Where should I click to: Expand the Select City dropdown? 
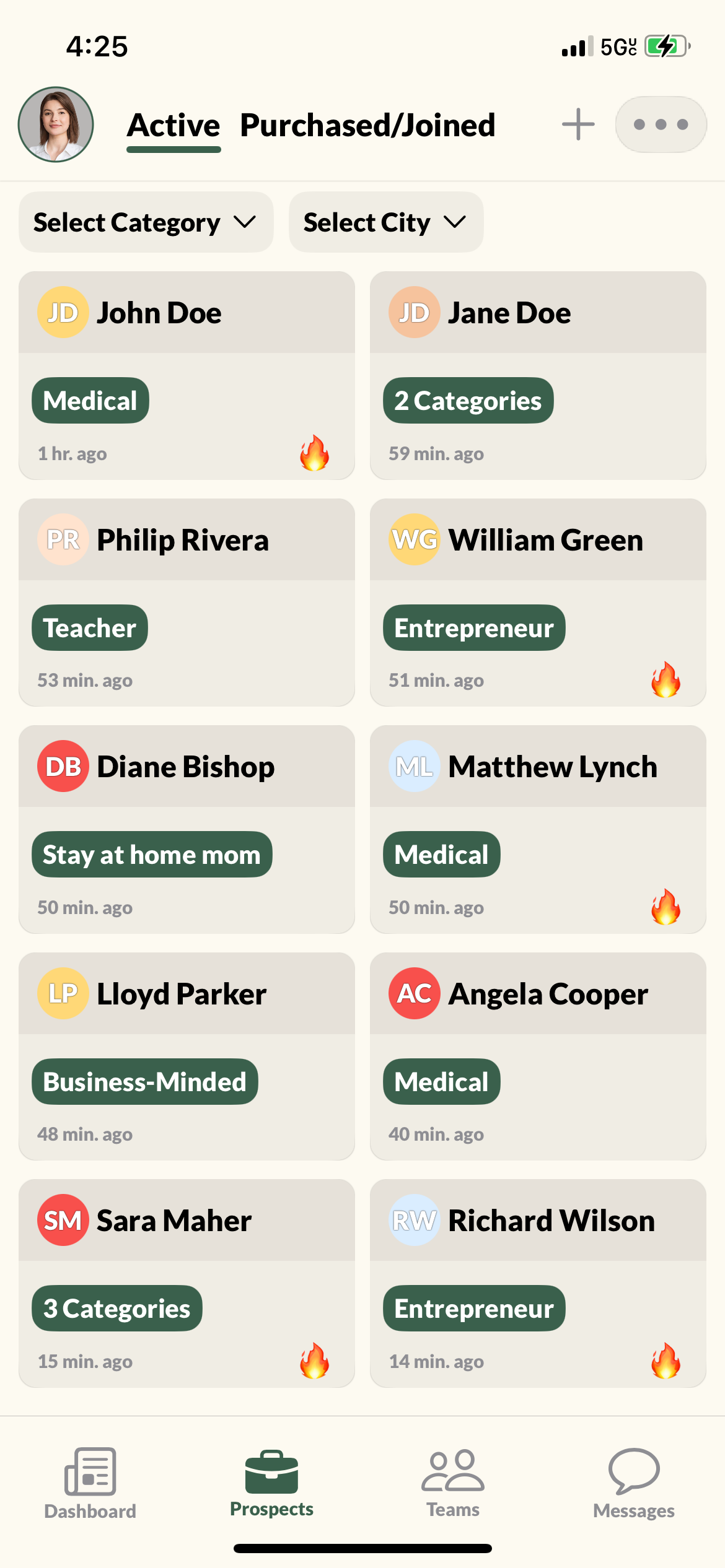[x=385, y=222]
